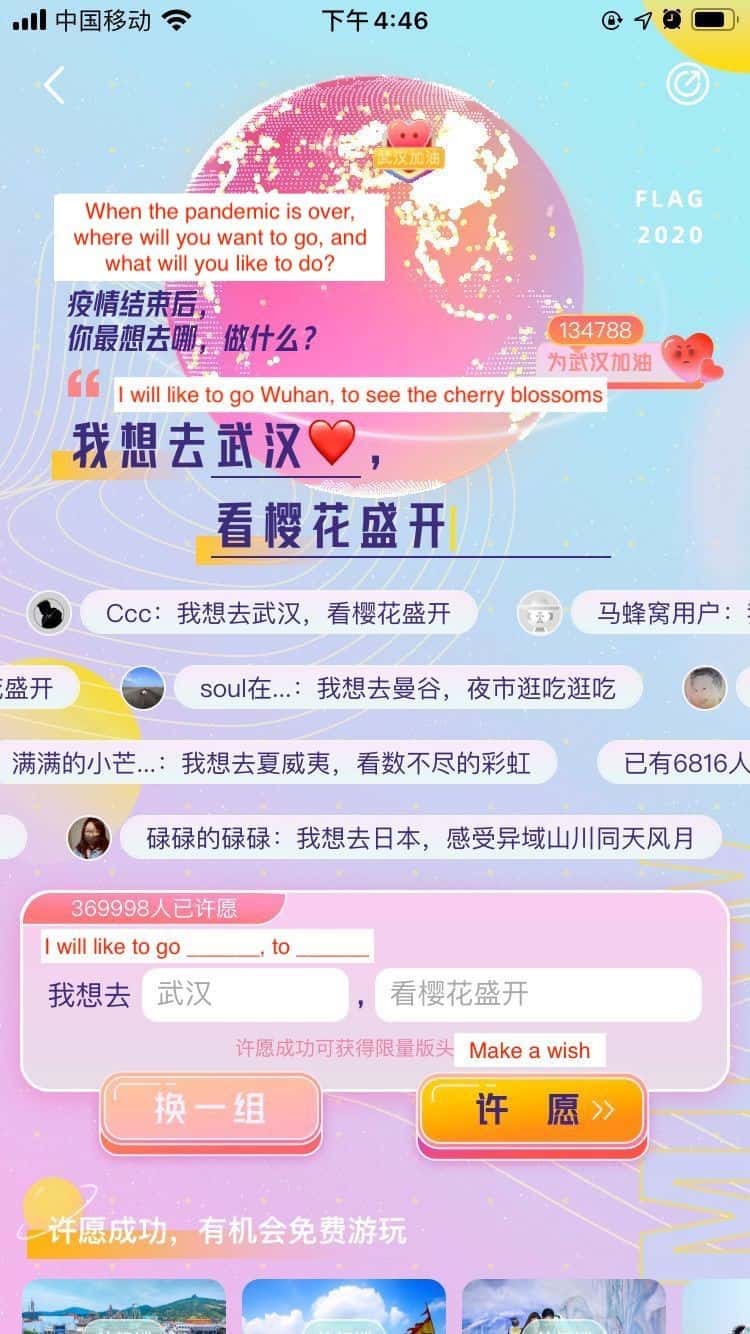Viewport: 750px width, 1334px height.
Task: Go back using the top-left arrow
Action: pyautogui.click(x=54, y=86)
